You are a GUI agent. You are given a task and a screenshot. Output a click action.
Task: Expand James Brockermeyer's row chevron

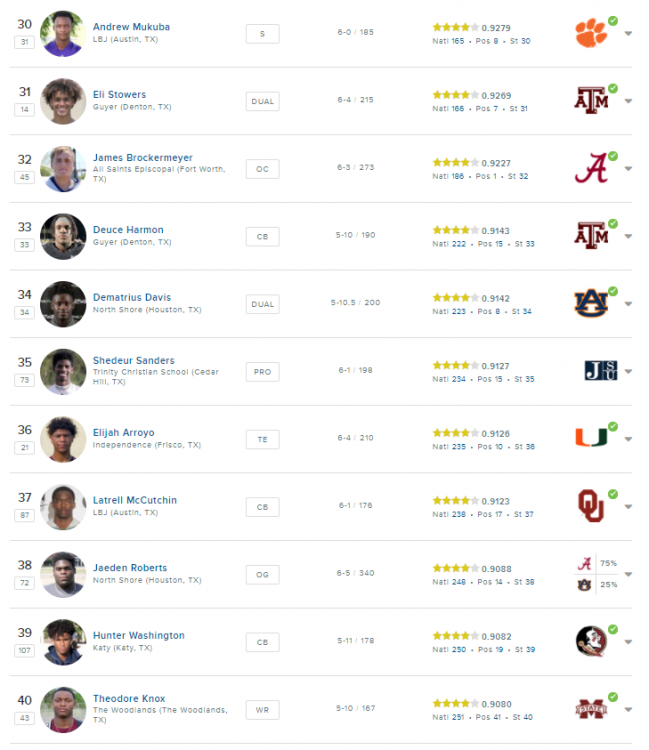(628, 169)
